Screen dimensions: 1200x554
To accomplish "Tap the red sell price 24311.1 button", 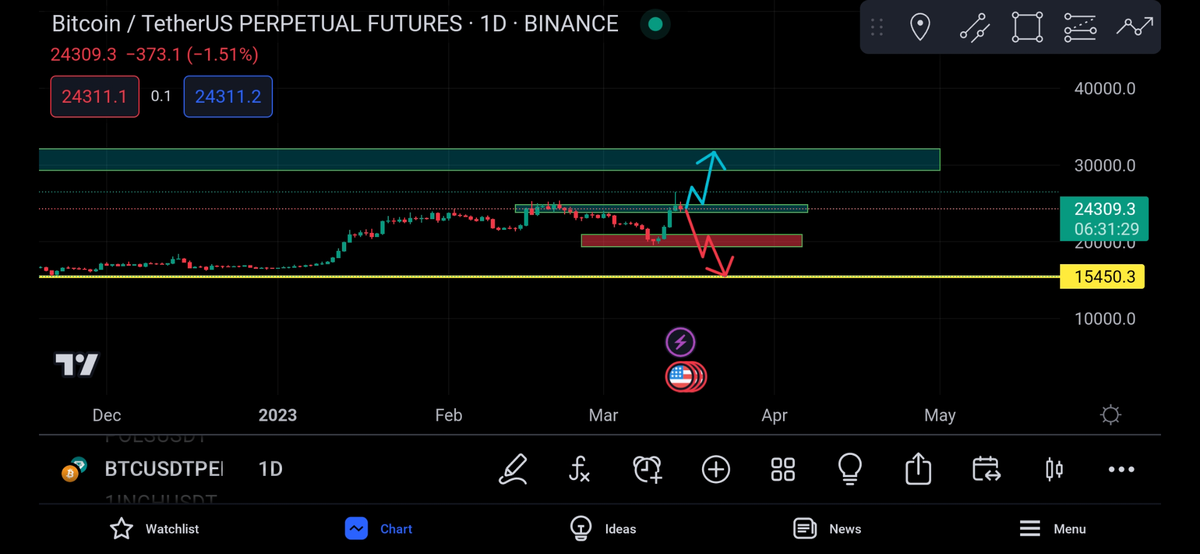I will point(94,97).
